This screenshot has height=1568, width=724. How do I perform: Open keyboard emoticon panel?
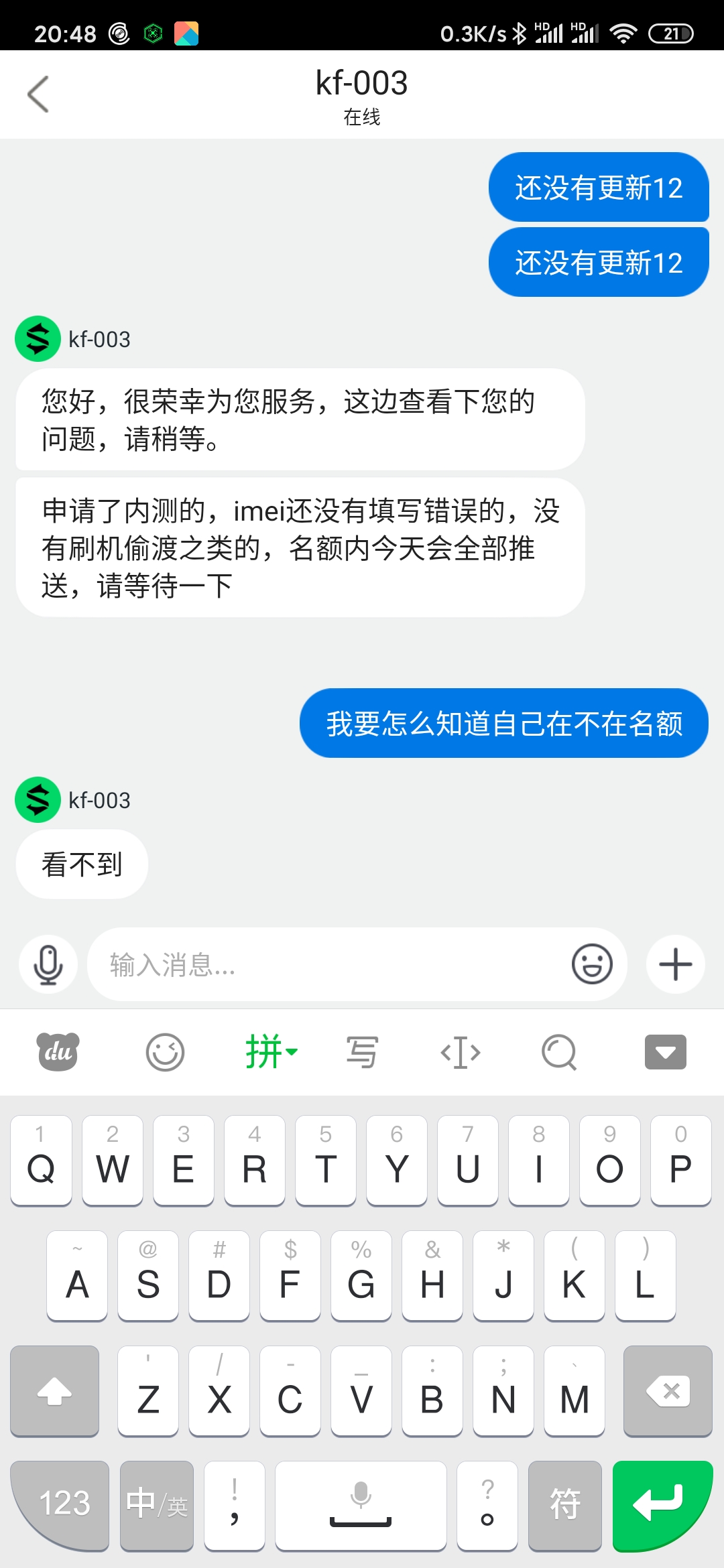tap(165, 1052)
